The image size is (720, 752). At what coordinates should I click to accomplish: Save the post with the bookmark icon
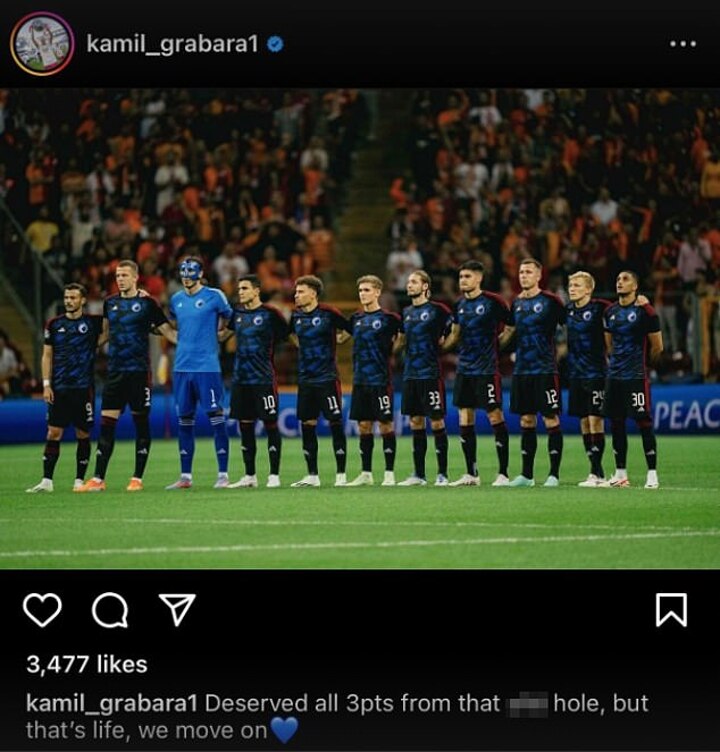671,609
